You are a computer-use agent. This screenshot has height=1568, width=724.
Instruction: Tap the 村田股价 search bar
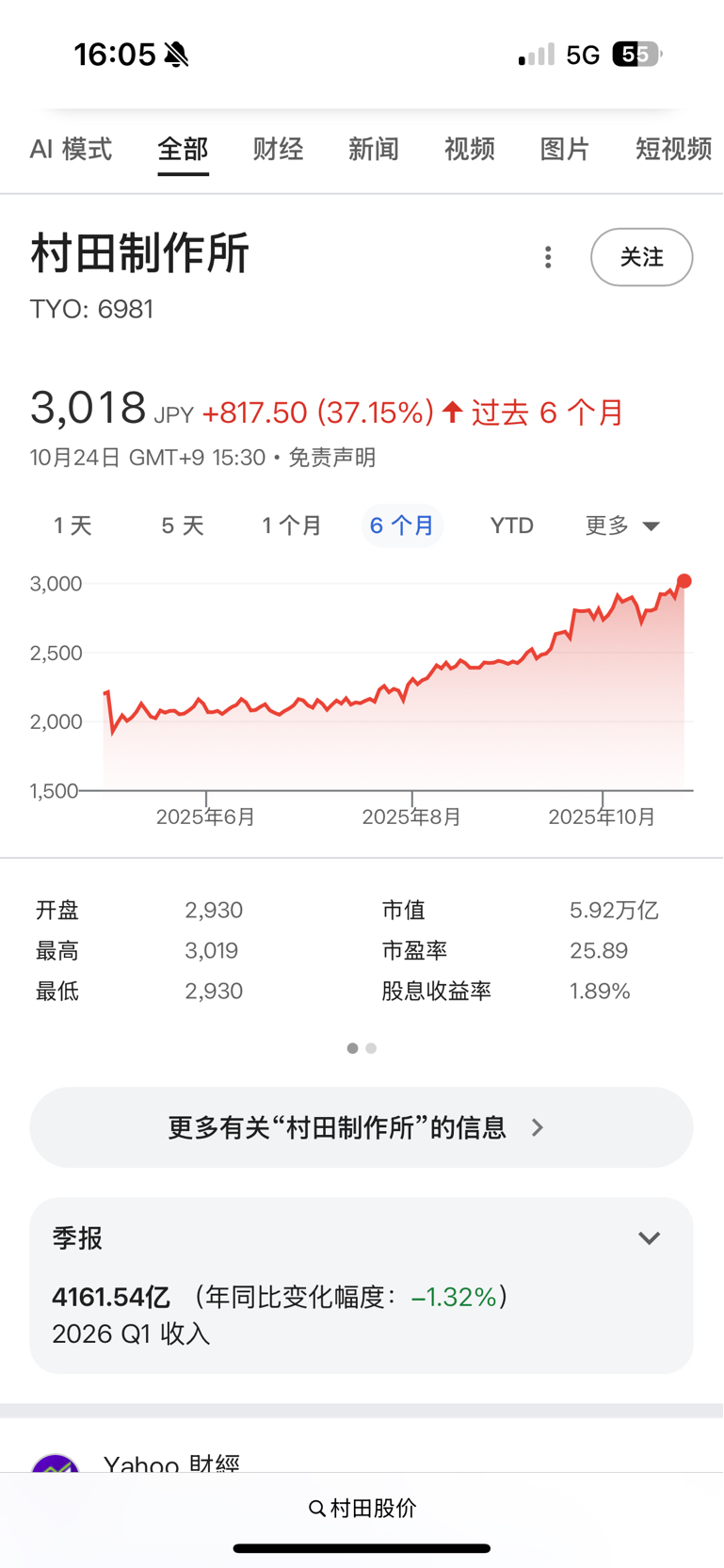coord(362,1508)
